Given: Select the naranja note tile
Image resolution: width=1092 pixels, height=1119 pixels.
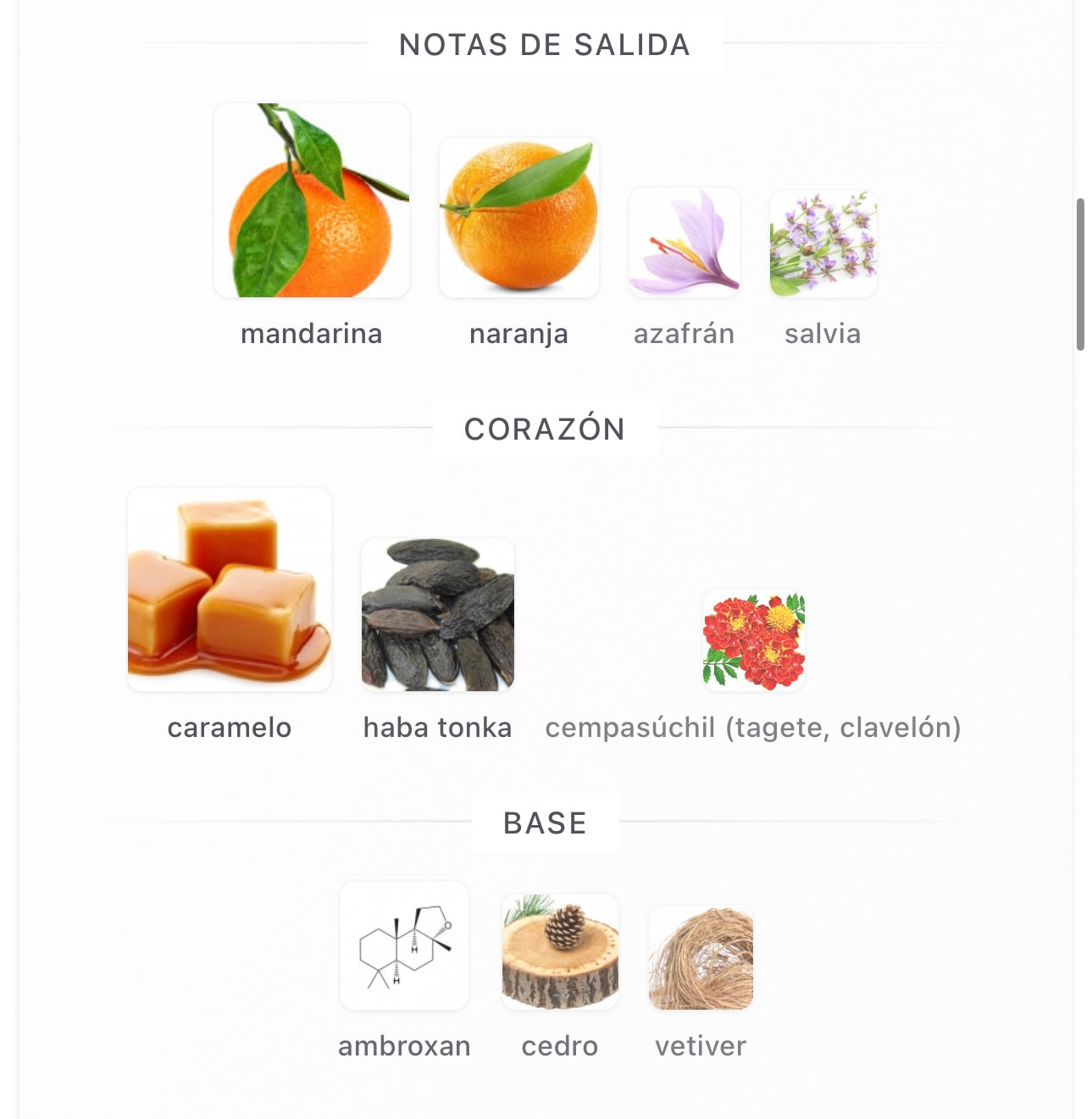Looking at the screenshot, I should (519, 218).
